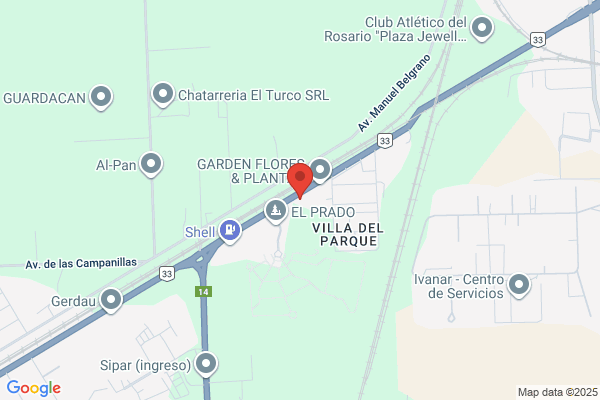Open the GARDEN FLORES & PLANTAS marker
600x400 pixels.
coord(320,170)
